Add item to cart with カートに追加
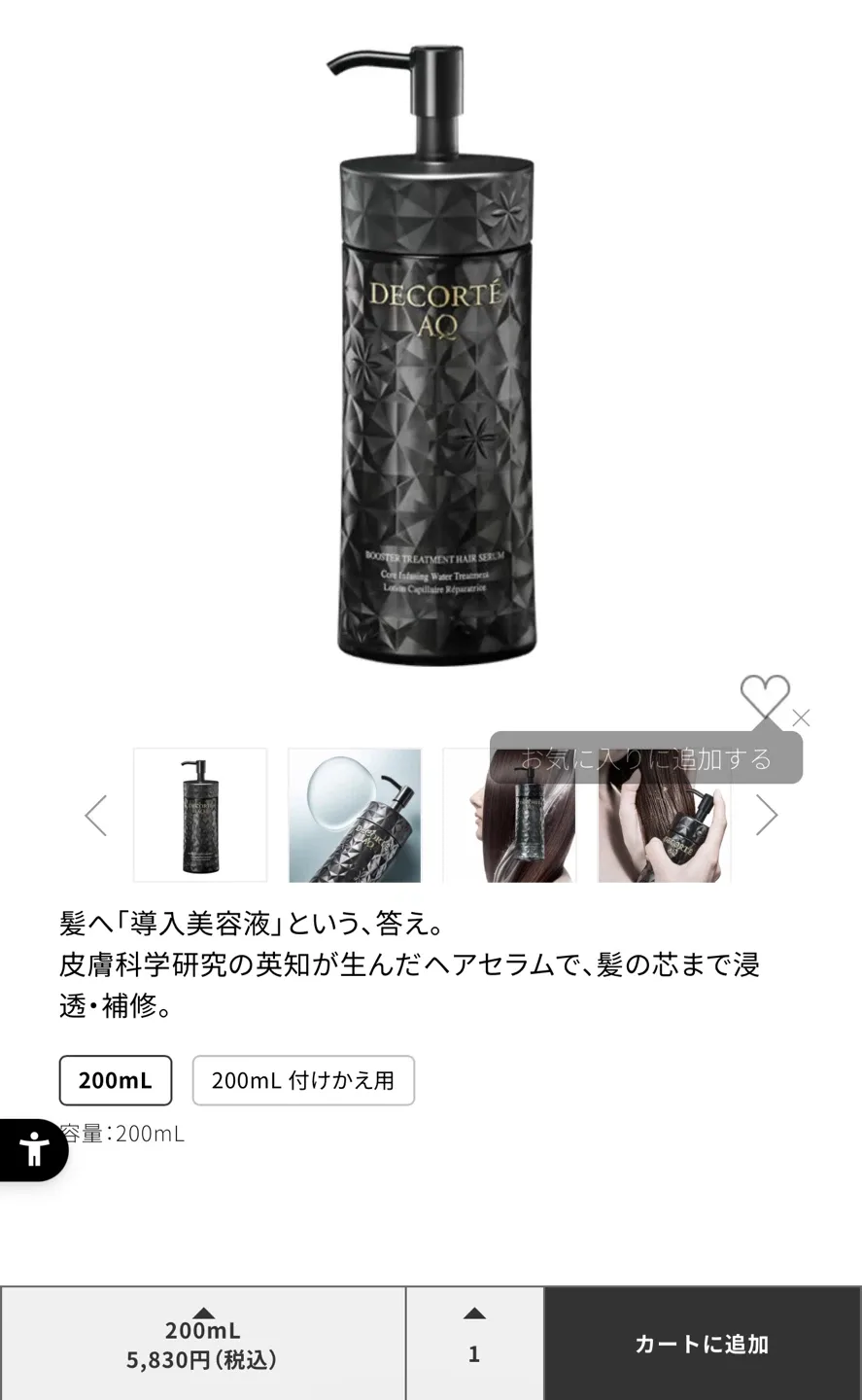This screenshot has width=862, height=1400. 703,1344
